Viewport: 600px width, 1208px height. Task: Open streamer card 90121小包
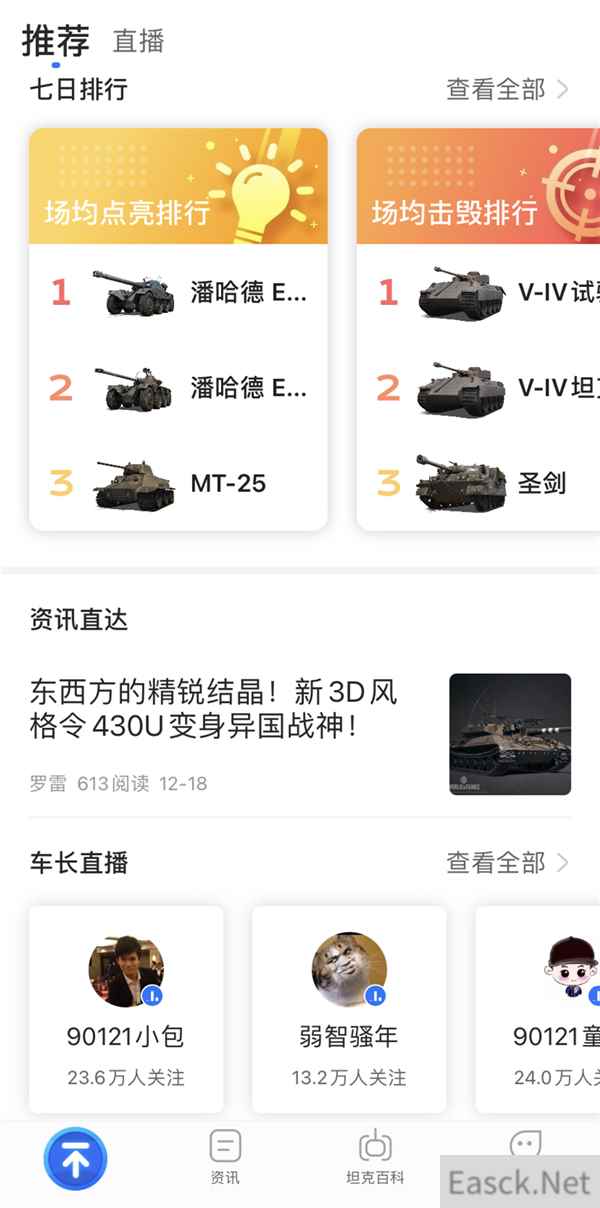click(x=126, y=1008)
